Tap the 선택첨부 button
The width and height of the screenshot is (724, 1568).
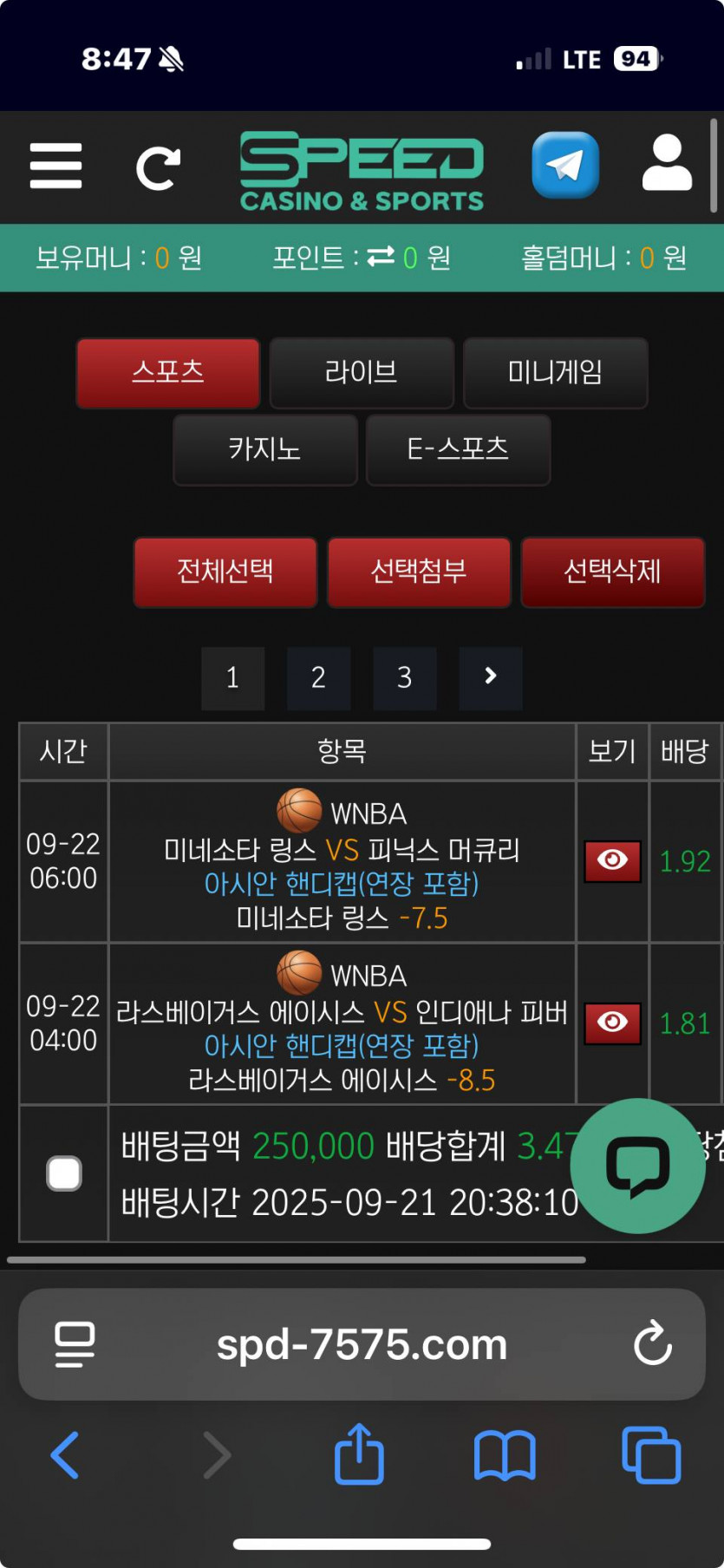point(419,572)
